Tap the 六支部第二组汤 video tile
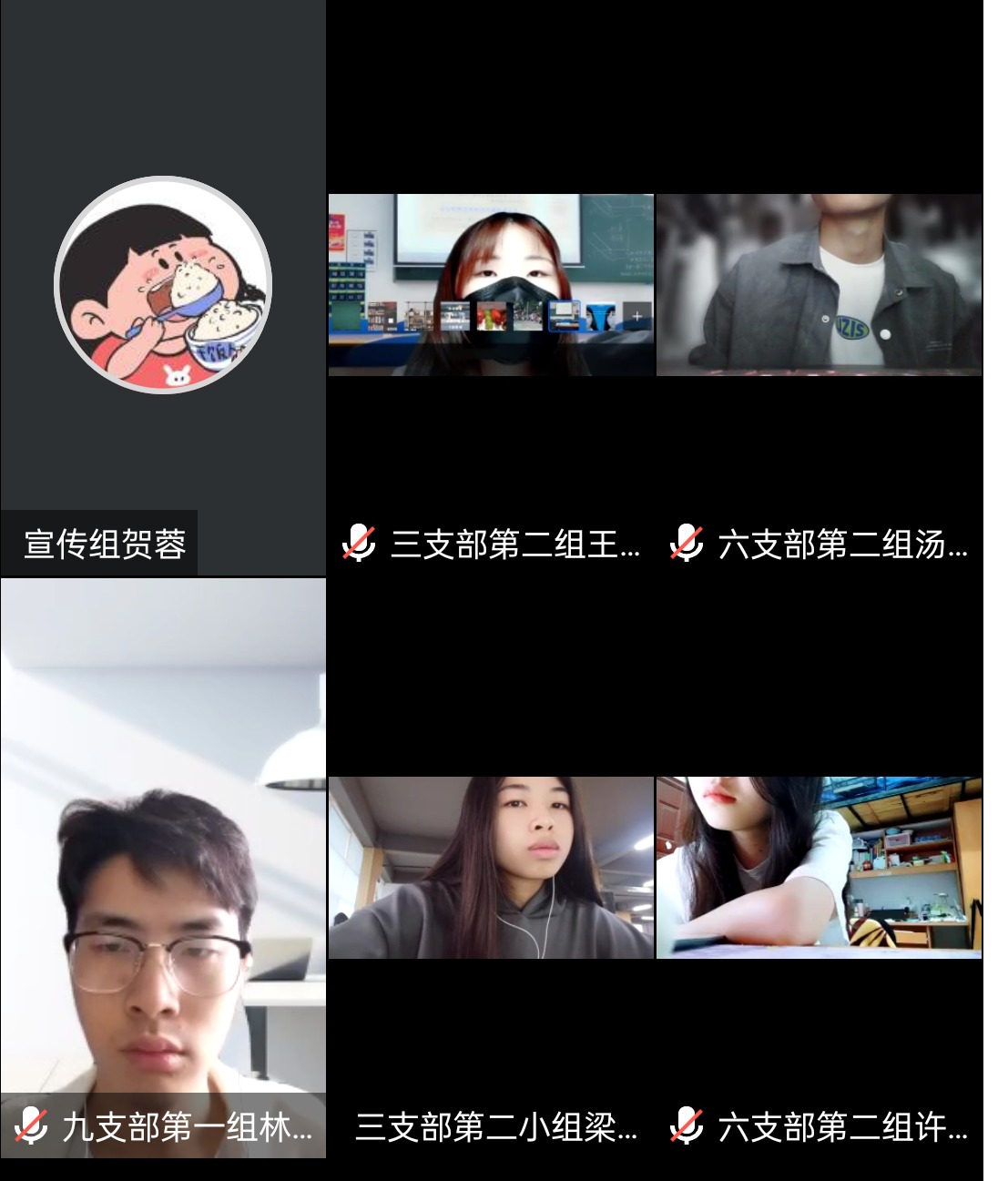1008x1181 pixels. (x=819, y=285)
